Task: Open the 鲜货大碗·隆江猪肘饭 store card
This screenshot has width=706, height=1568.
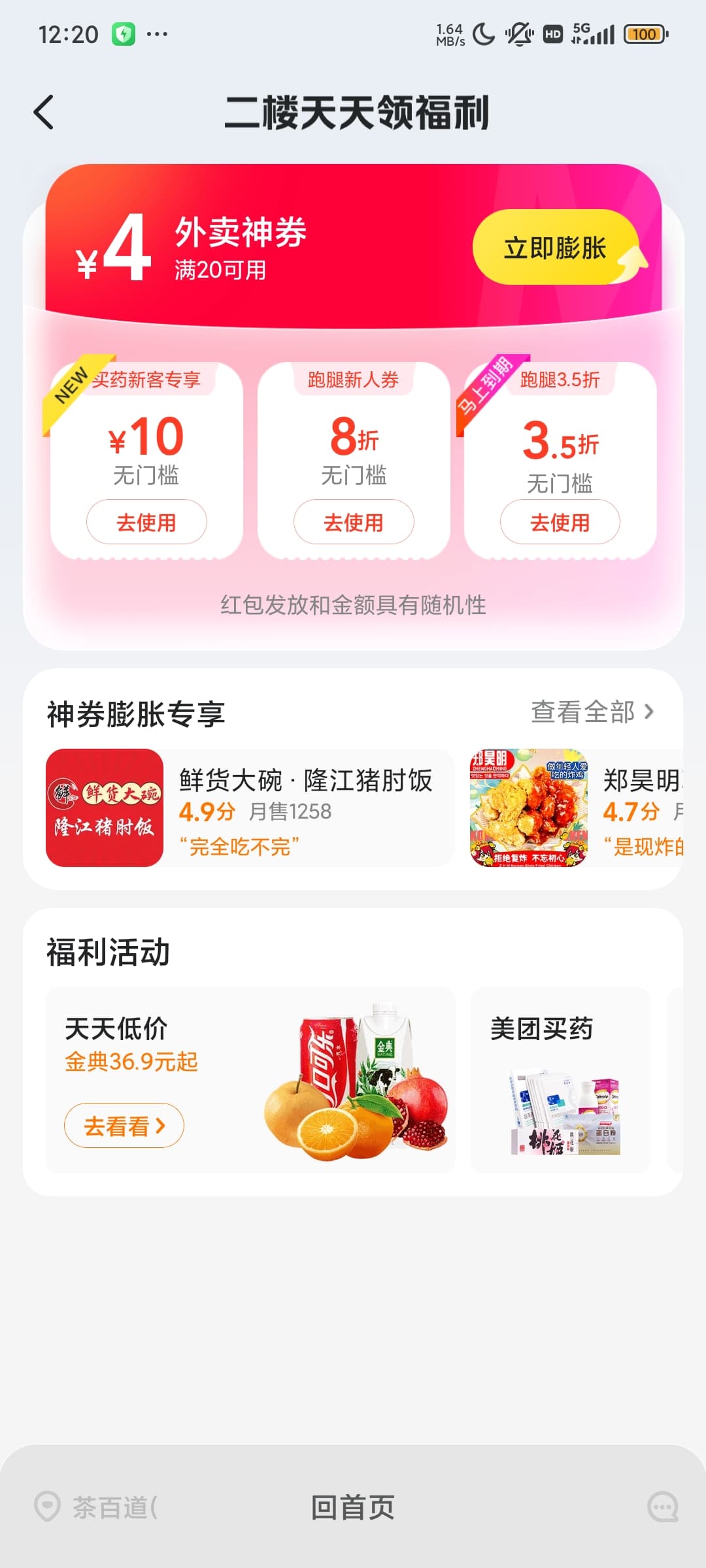Action: 250,808
